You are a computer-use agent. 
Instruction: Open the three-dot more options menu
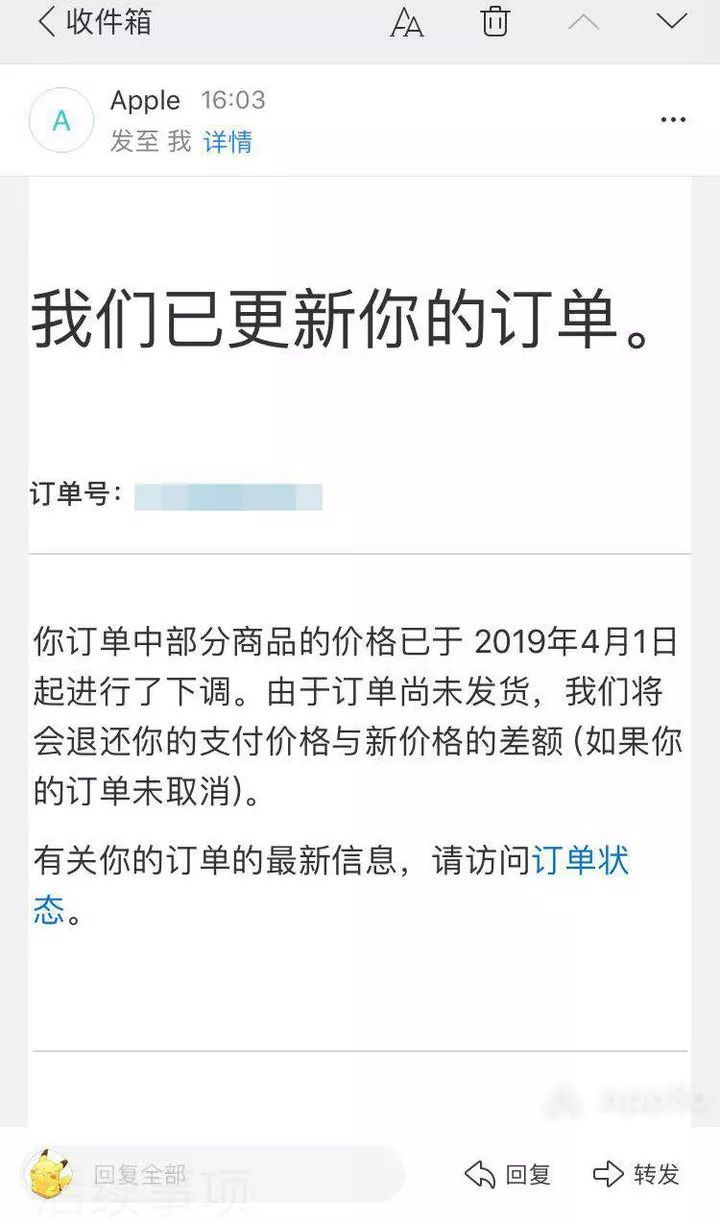pyautogui.click(x=673, y=120)
